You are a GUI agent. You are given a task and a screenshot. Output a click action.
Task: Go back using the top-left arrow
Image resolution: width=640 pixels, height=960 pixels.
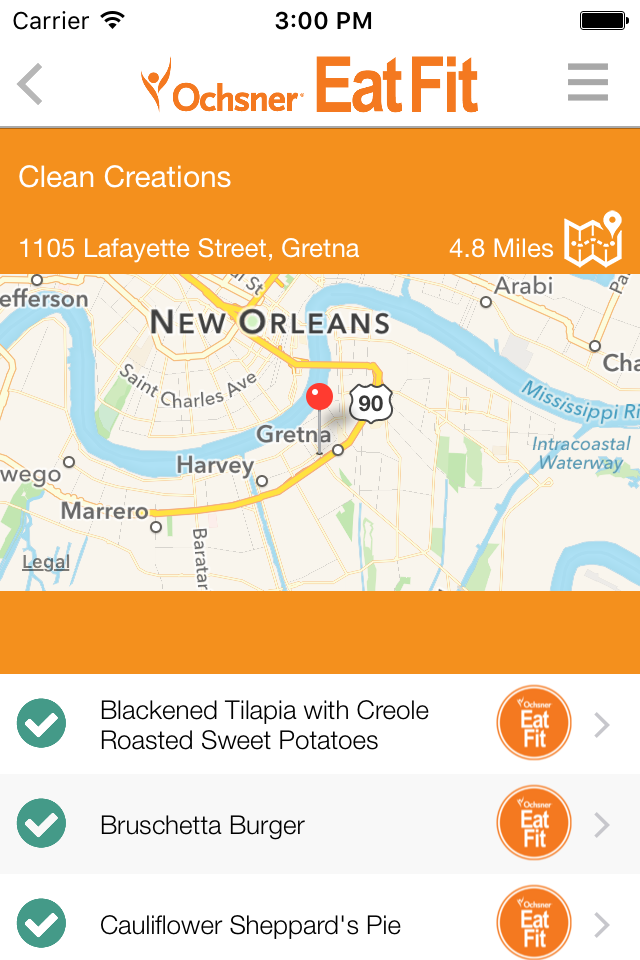[30, 84]
